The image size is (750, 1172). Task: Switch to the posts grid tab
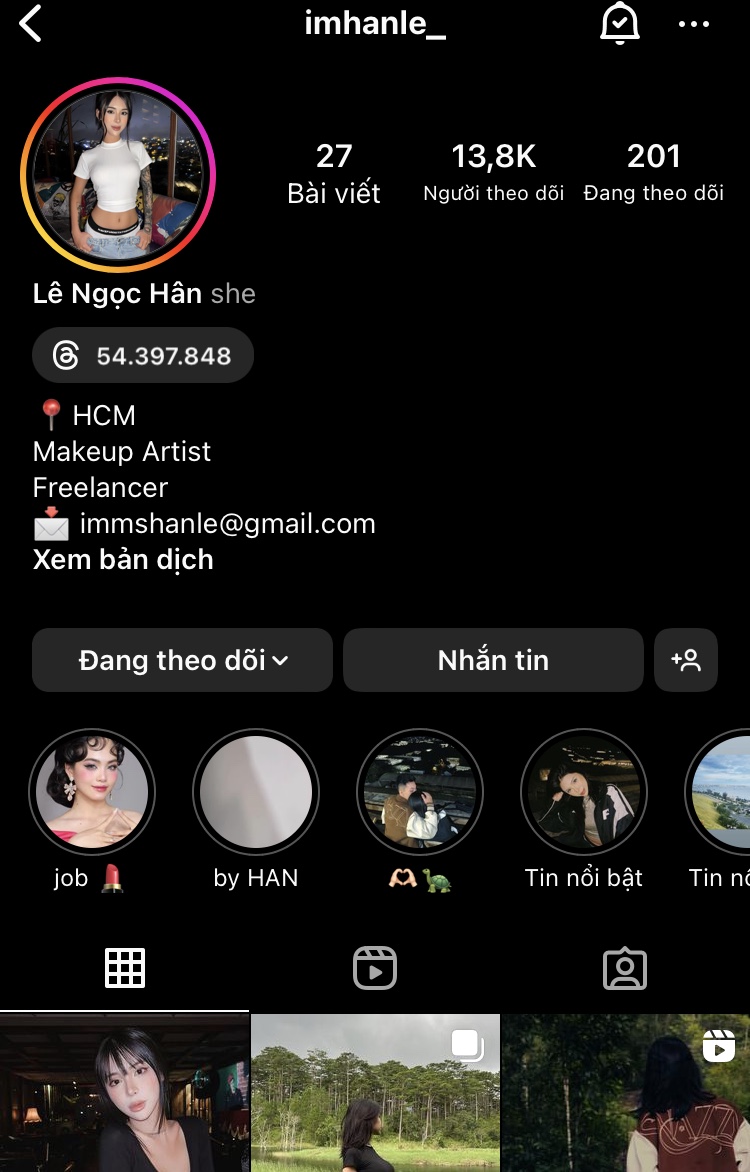click(x=125, y=968)
